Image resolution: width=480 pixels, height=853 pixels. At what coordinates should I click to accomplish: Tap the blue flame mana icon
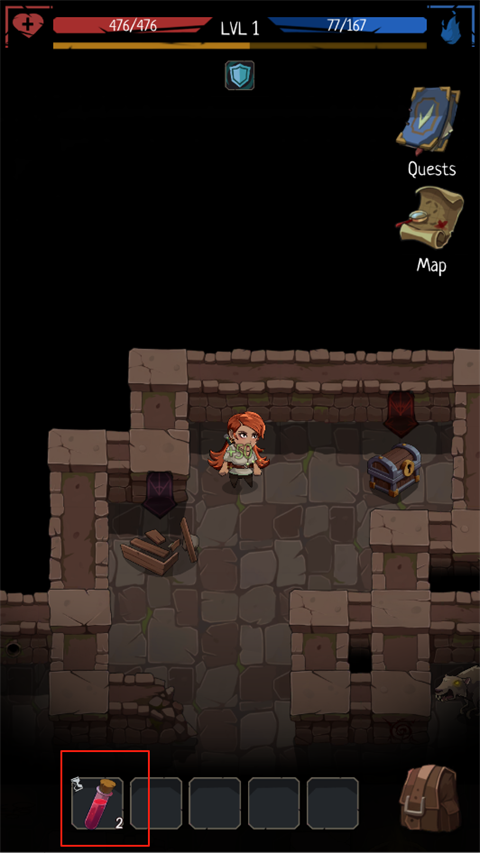pyautogui.click(x=451, y=27)
